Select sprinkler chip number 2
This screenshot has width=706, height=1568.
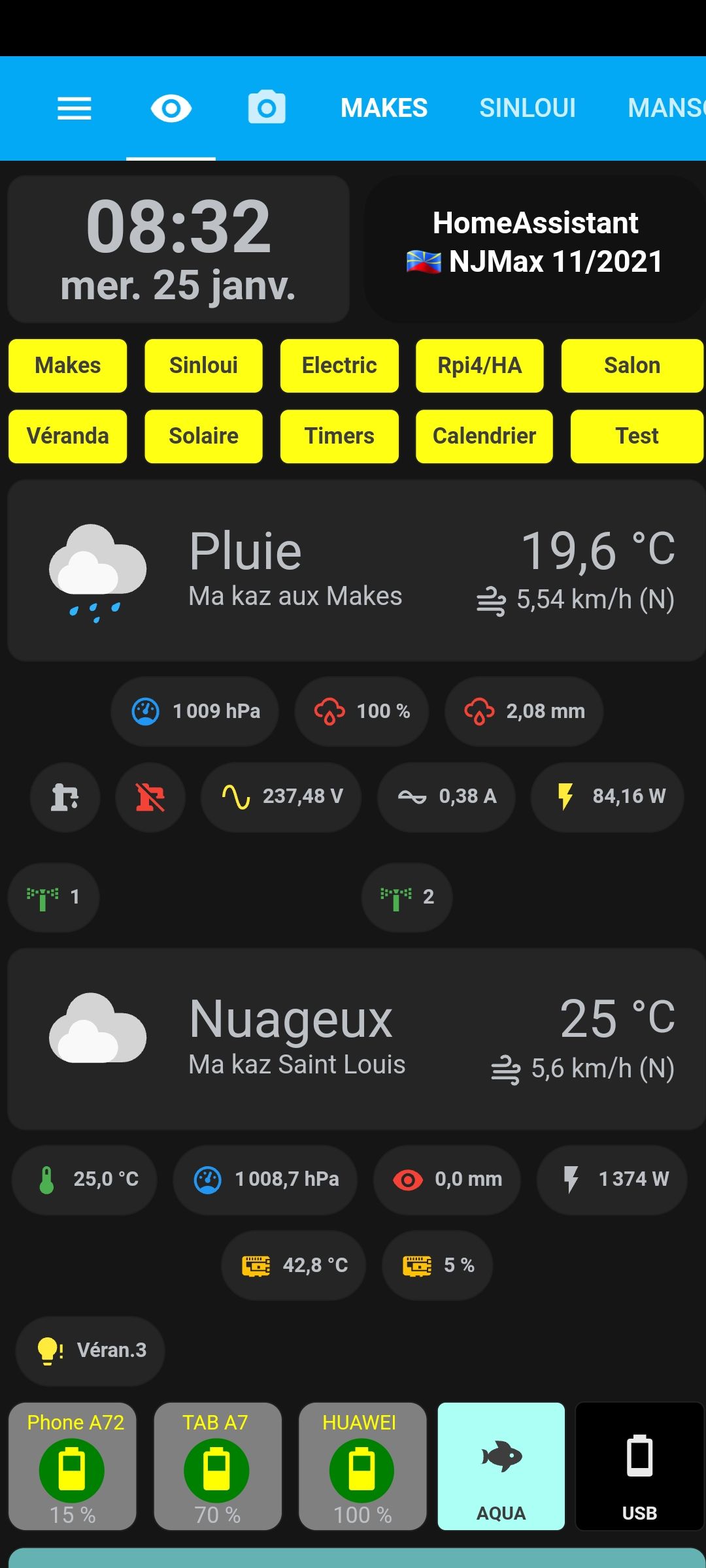coord(407,897)
